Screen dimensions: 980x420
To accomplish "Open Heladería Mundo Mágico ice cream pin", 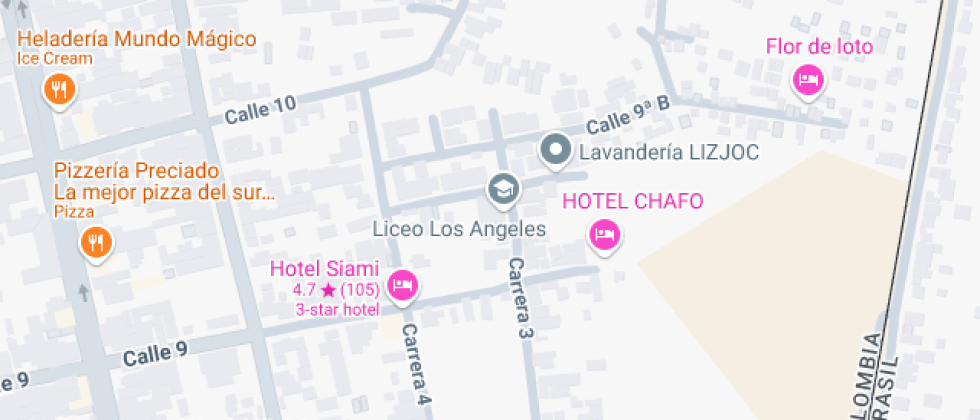I will [59, 91].
